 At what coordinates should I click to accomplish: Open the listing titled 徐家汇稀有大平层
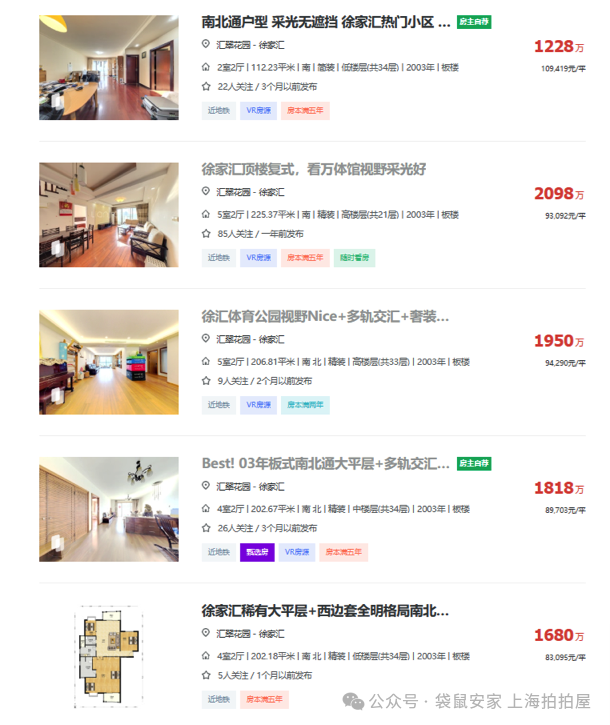pos(325,610)
